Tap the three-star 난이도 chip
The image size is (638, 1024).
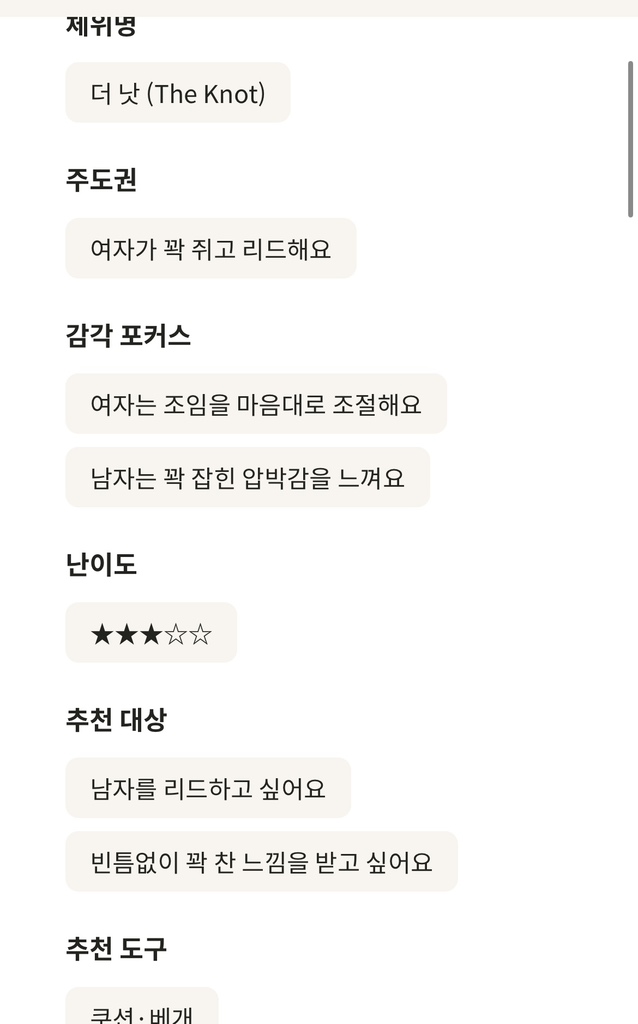tap(151, 633)
